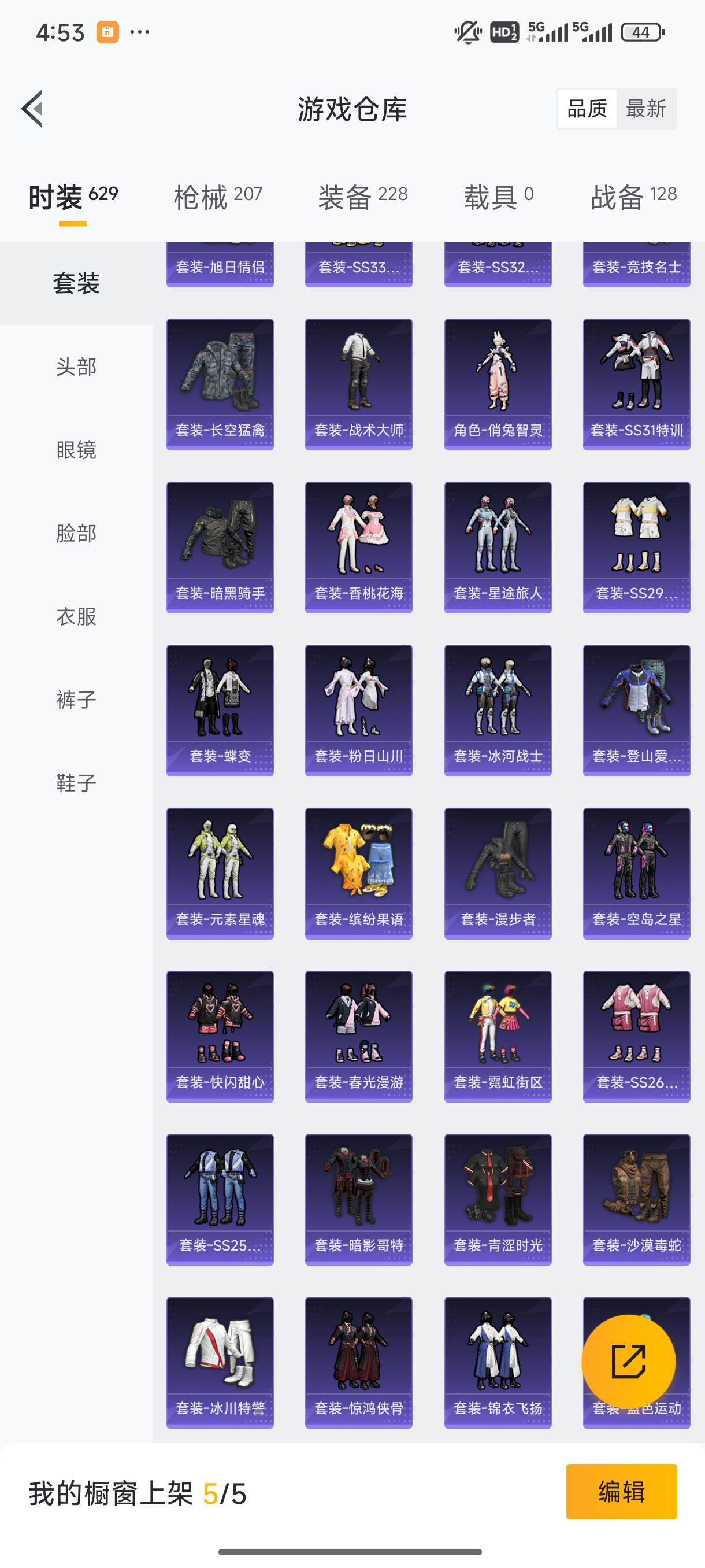Sort warehouse by 品质
Viewport: 705px width, 1568px height.
coord(587,109)
